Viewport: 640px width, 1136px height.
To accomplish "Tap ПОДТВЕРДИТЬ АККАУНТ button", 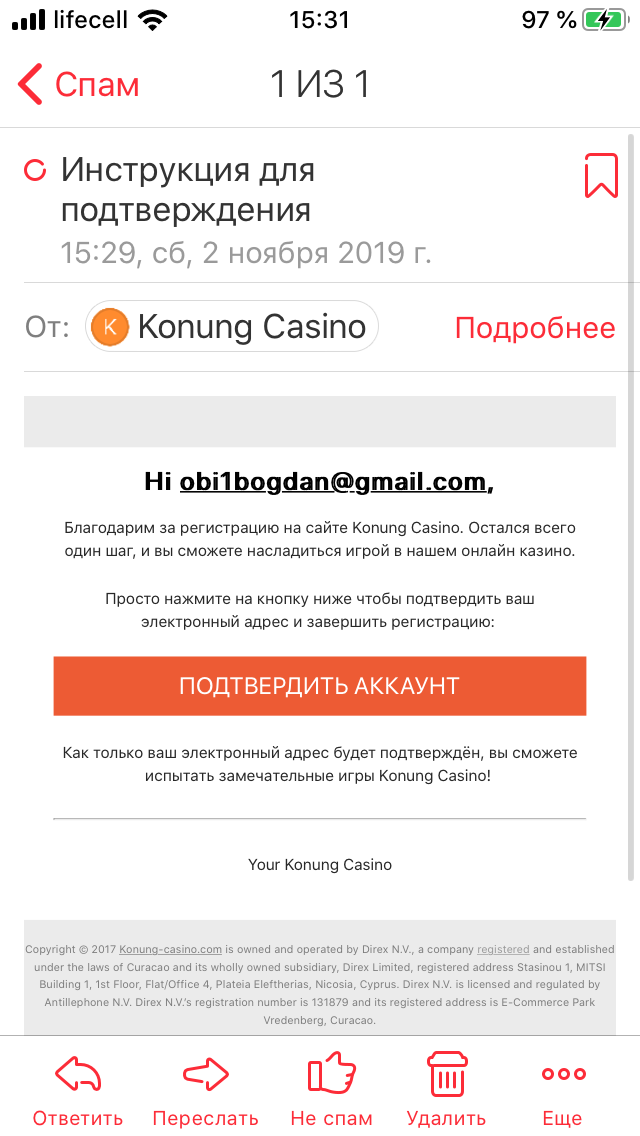I will [319, 686].
